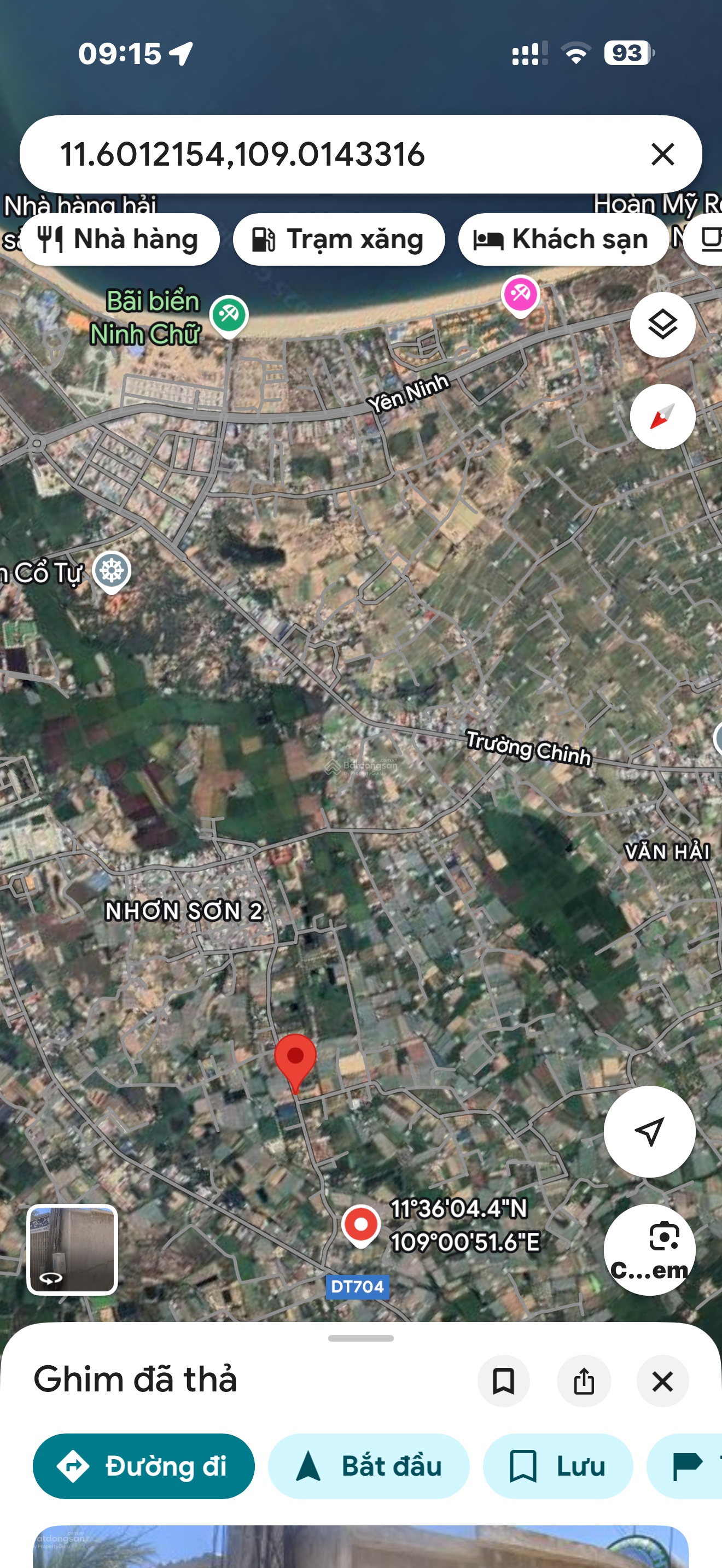Open the Street View thumbnail
Image resolution: width=722 pixels, height=1568 pixels.
[72, 1249]
